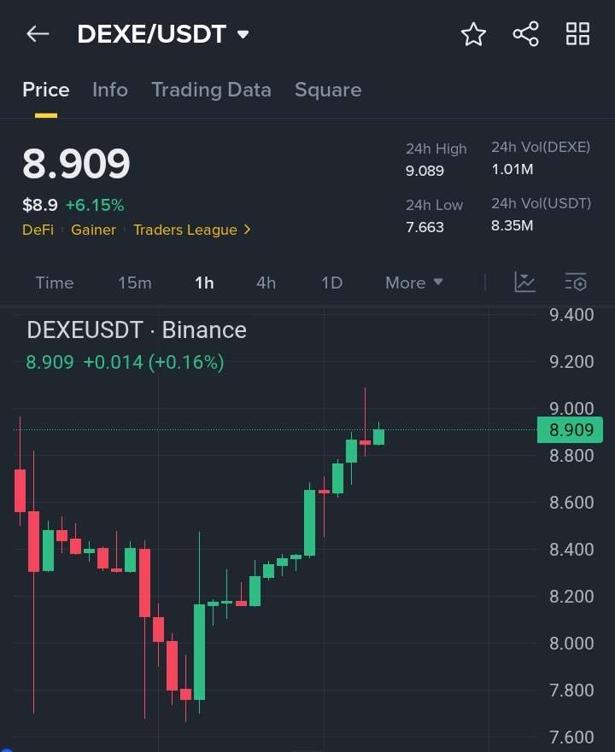Add DEXE/USDT to favorites with the star
This screenshot has height=752, width=615.
(473, 34)
